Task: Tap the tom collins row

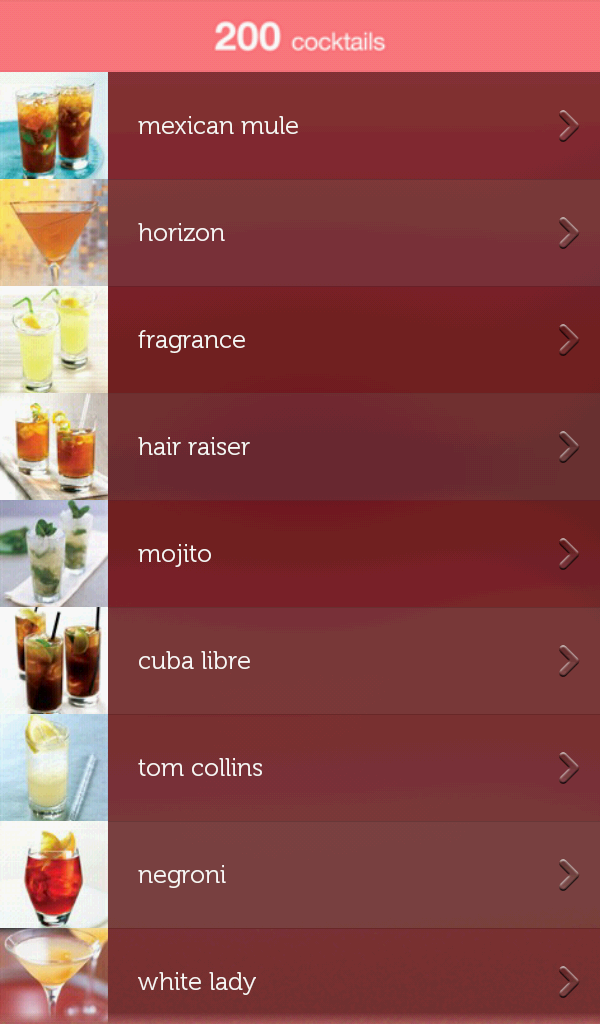Action: pyautogui.click(x=300, y=768)
